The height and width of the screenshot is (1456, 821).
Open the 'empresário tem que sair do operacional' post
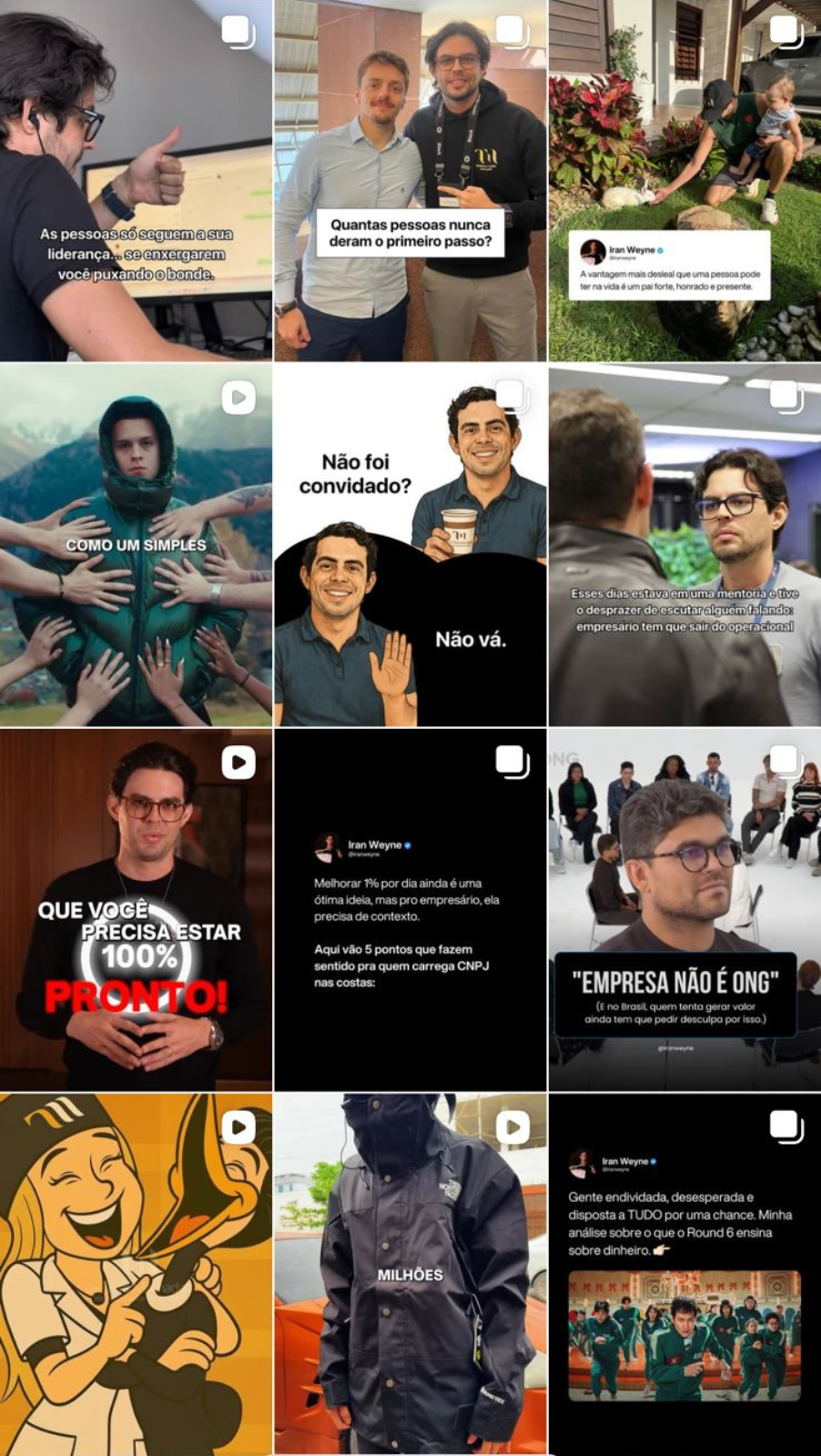click(684, 546)
